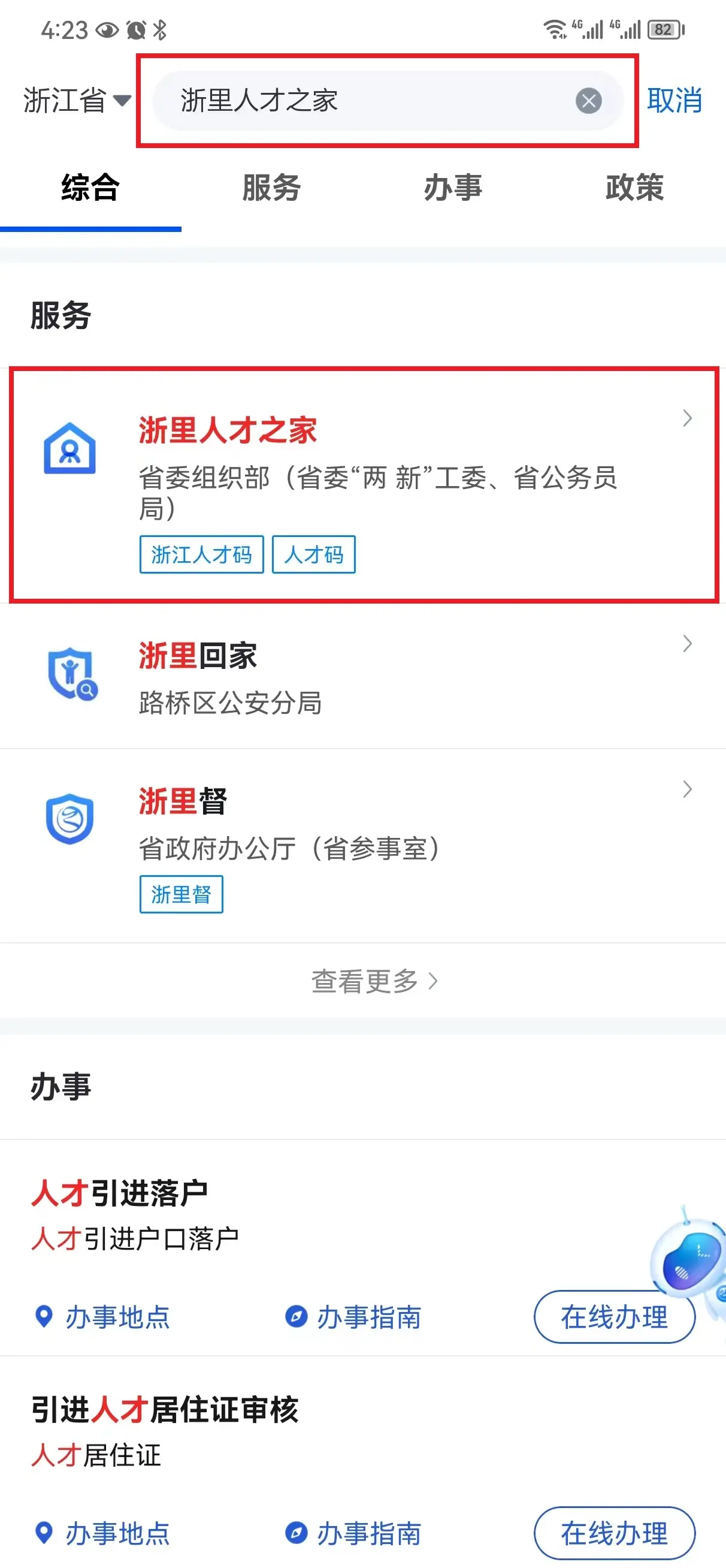Tap the 浙里督 tag chip

[x=181, y=894]
